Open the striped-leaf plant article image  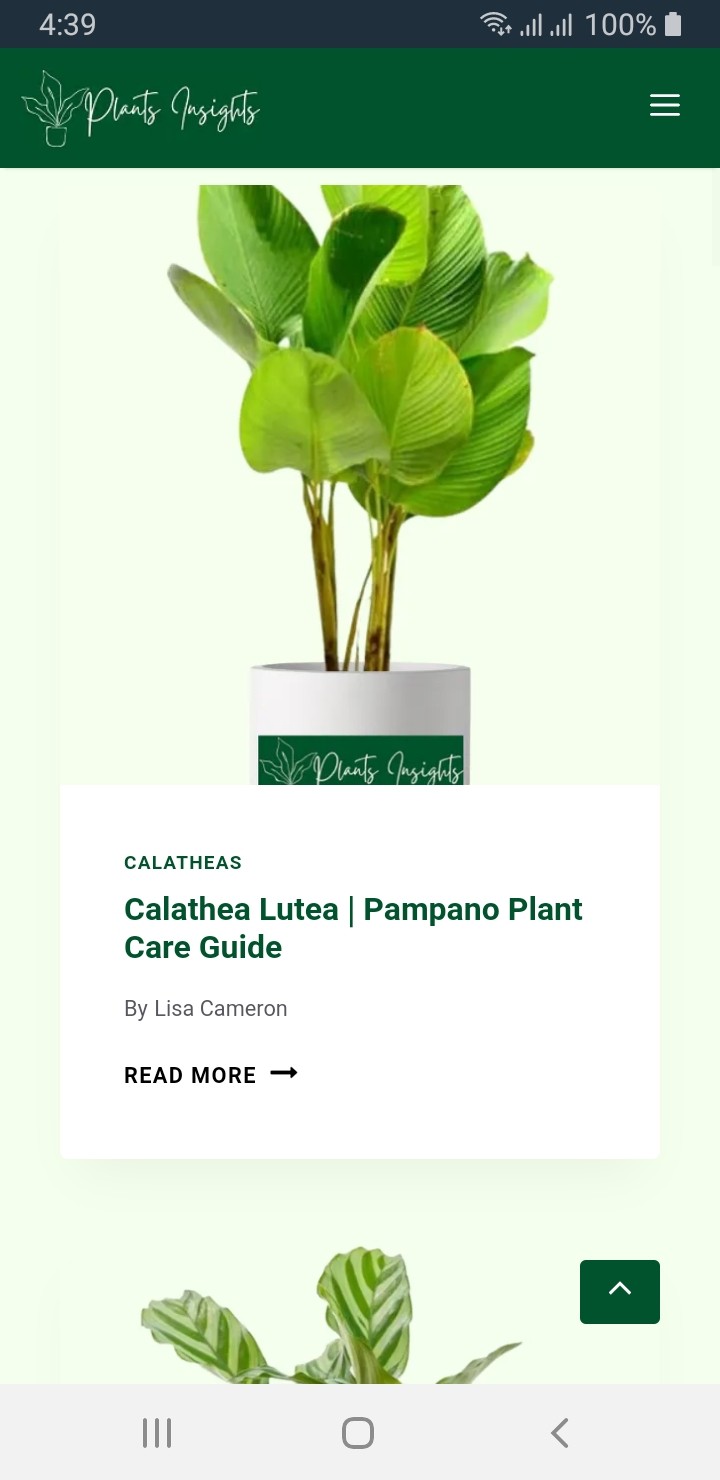[x=330, y=1320]
